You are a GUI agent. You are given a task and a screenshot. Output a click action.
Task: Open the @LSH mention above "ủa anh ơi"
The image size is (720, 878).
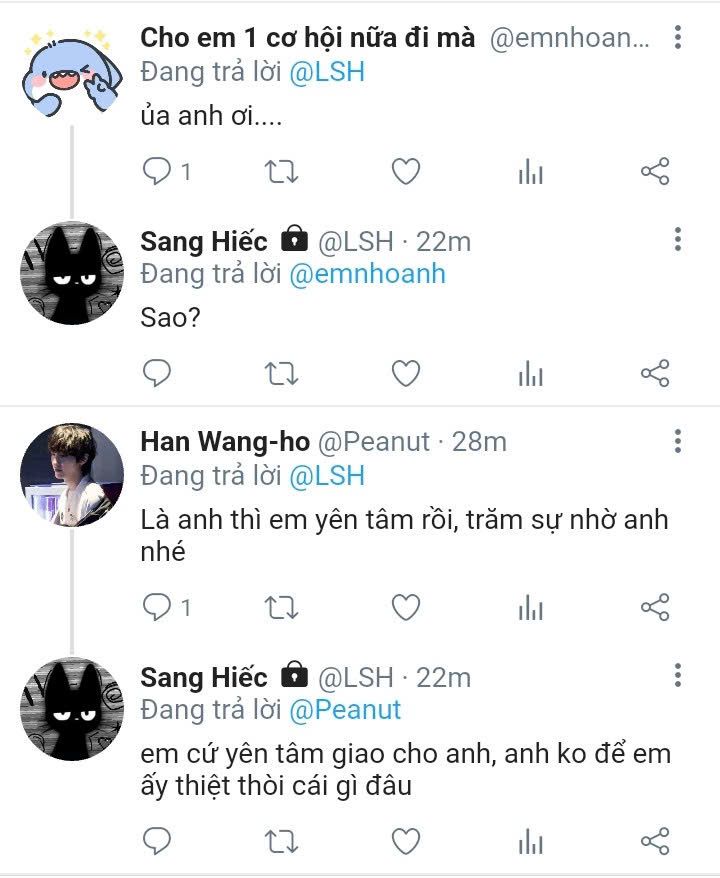click(x=327, y=72)
